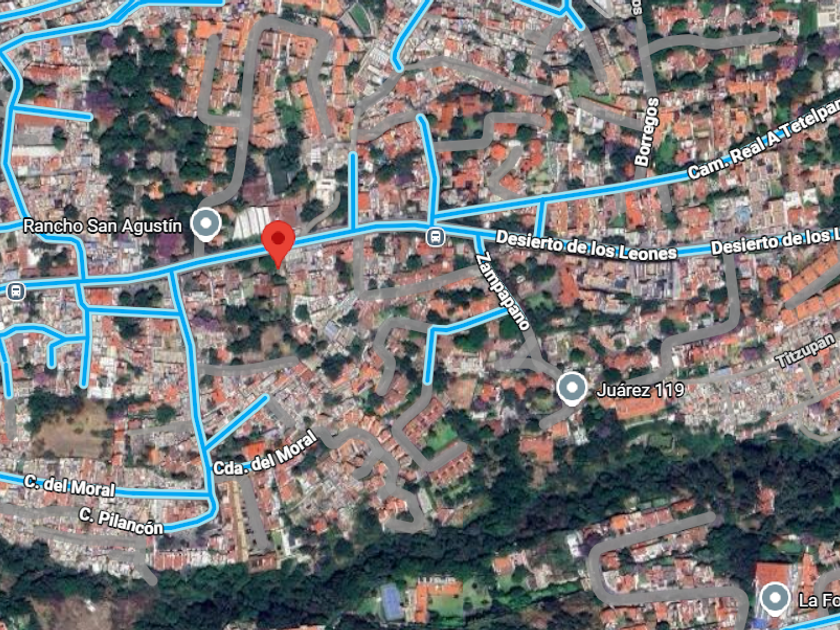840x630 pixels.
Task: Select the bus stop icon on Desierto de los Leones
Action: coord(435,236)
